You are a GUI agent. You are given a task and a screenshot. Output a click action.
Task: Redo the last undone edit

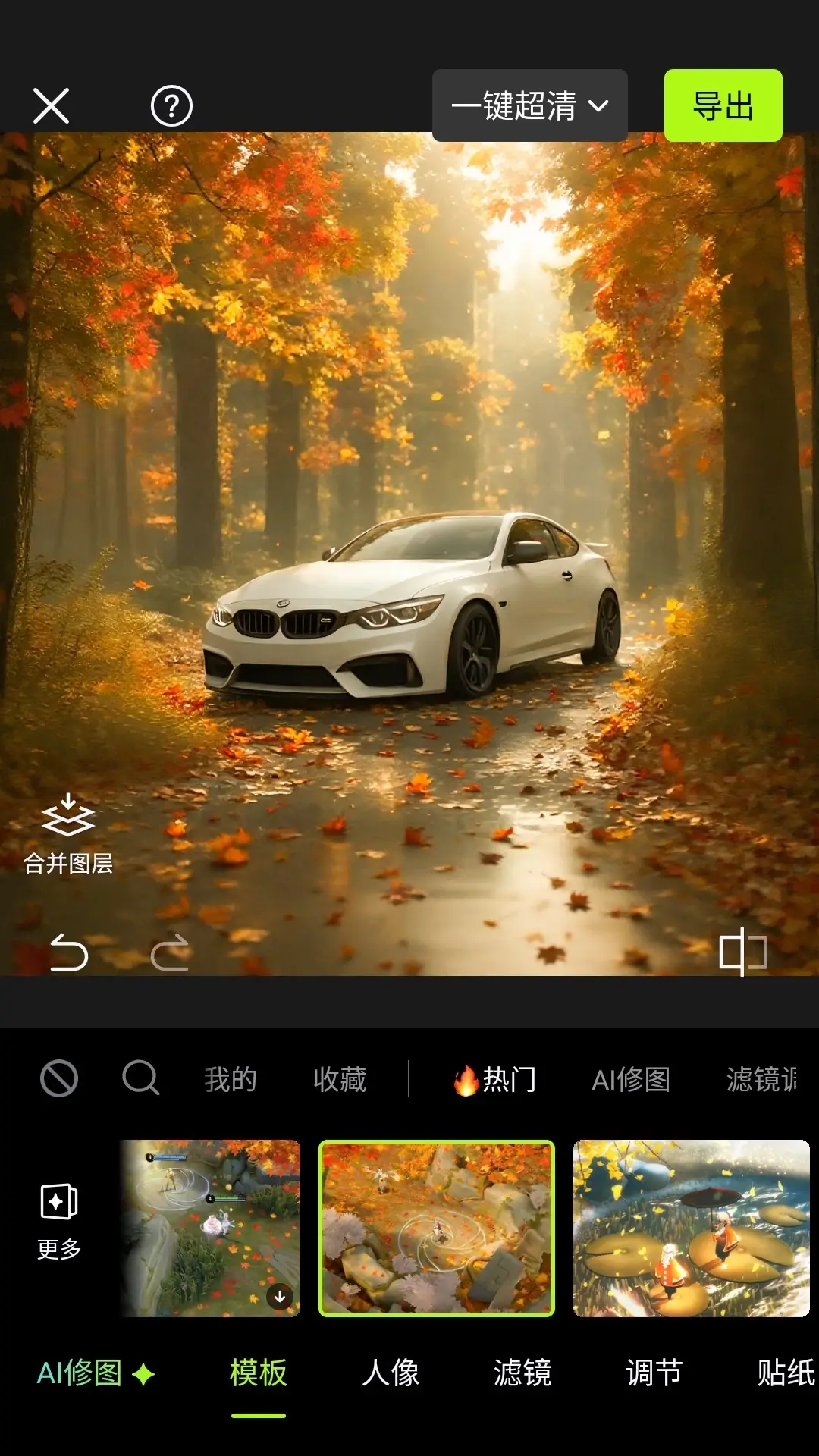(x=170, y=952)
